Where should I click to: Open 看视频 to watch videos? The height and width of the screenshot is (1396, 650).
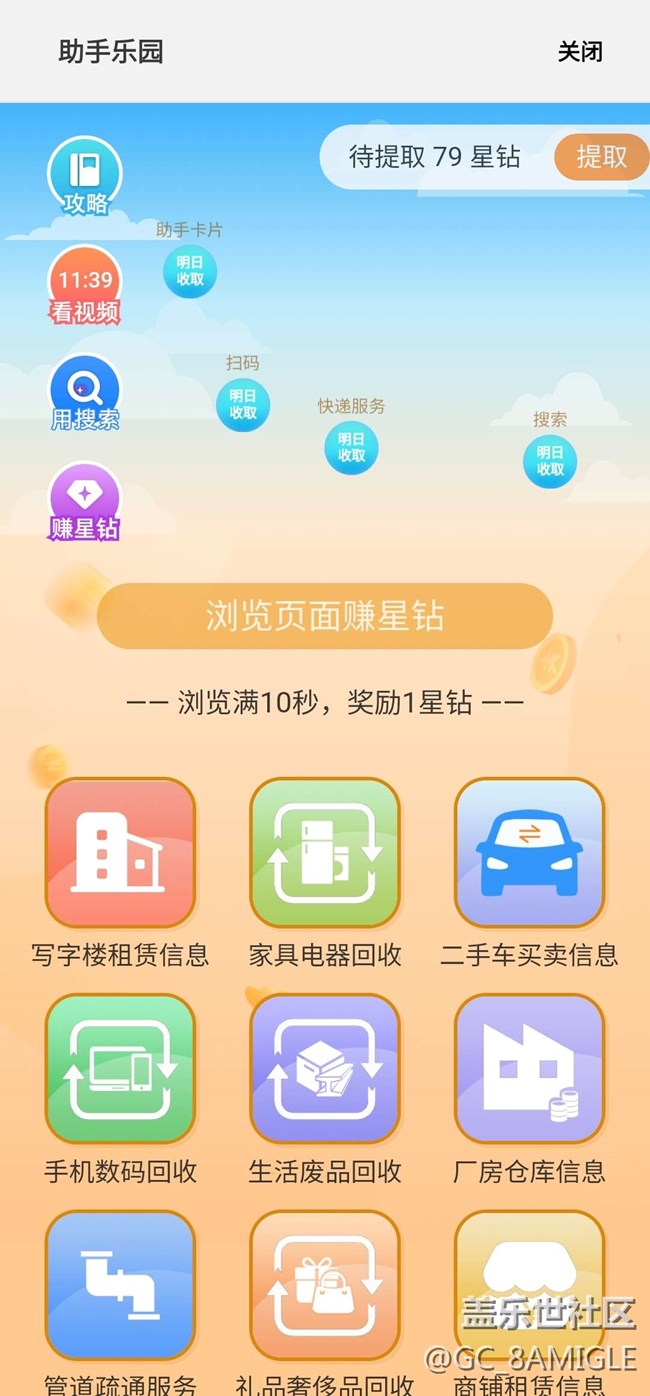[x=85, y=285]
